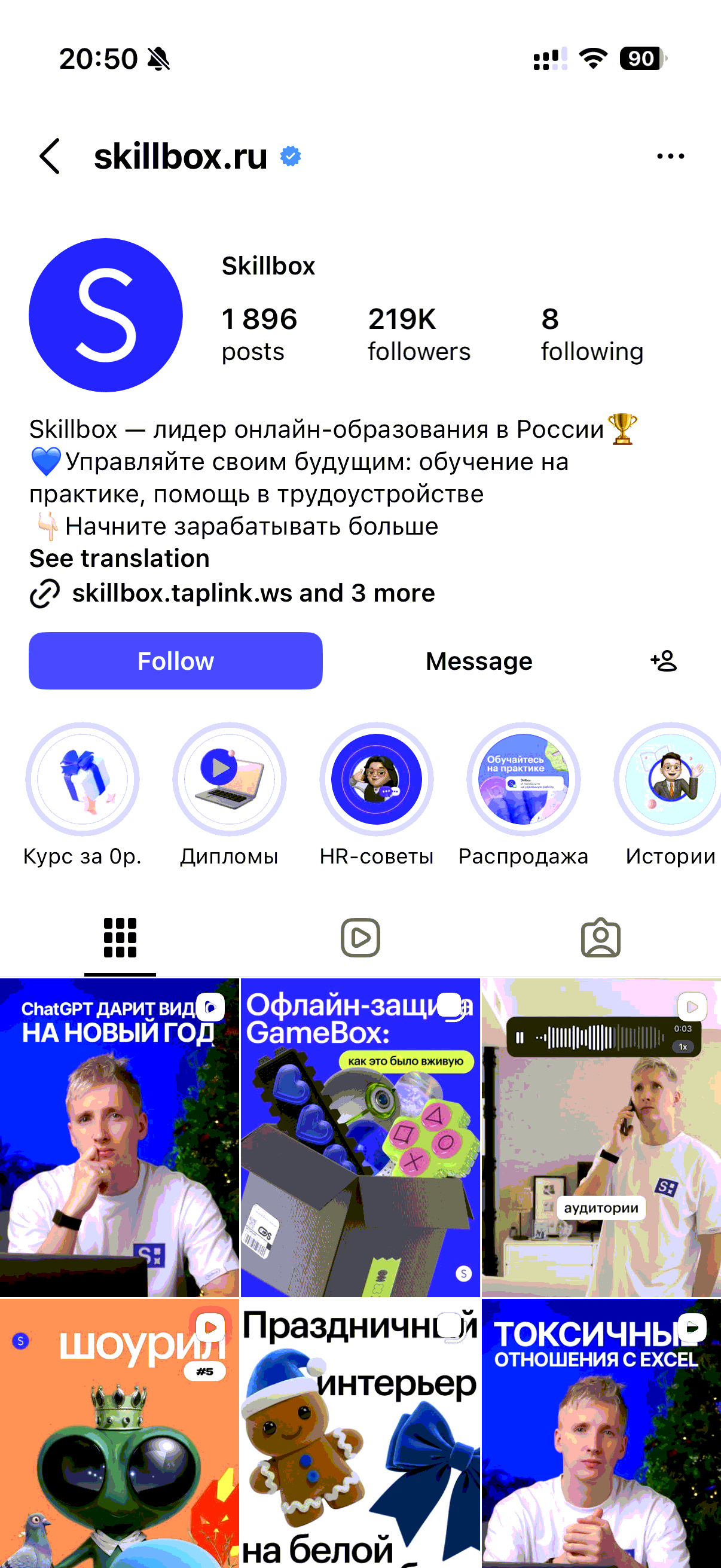
Task: Go back from the skillbox.ru profile
Action: pyautogui.click(x=50, y=157)
